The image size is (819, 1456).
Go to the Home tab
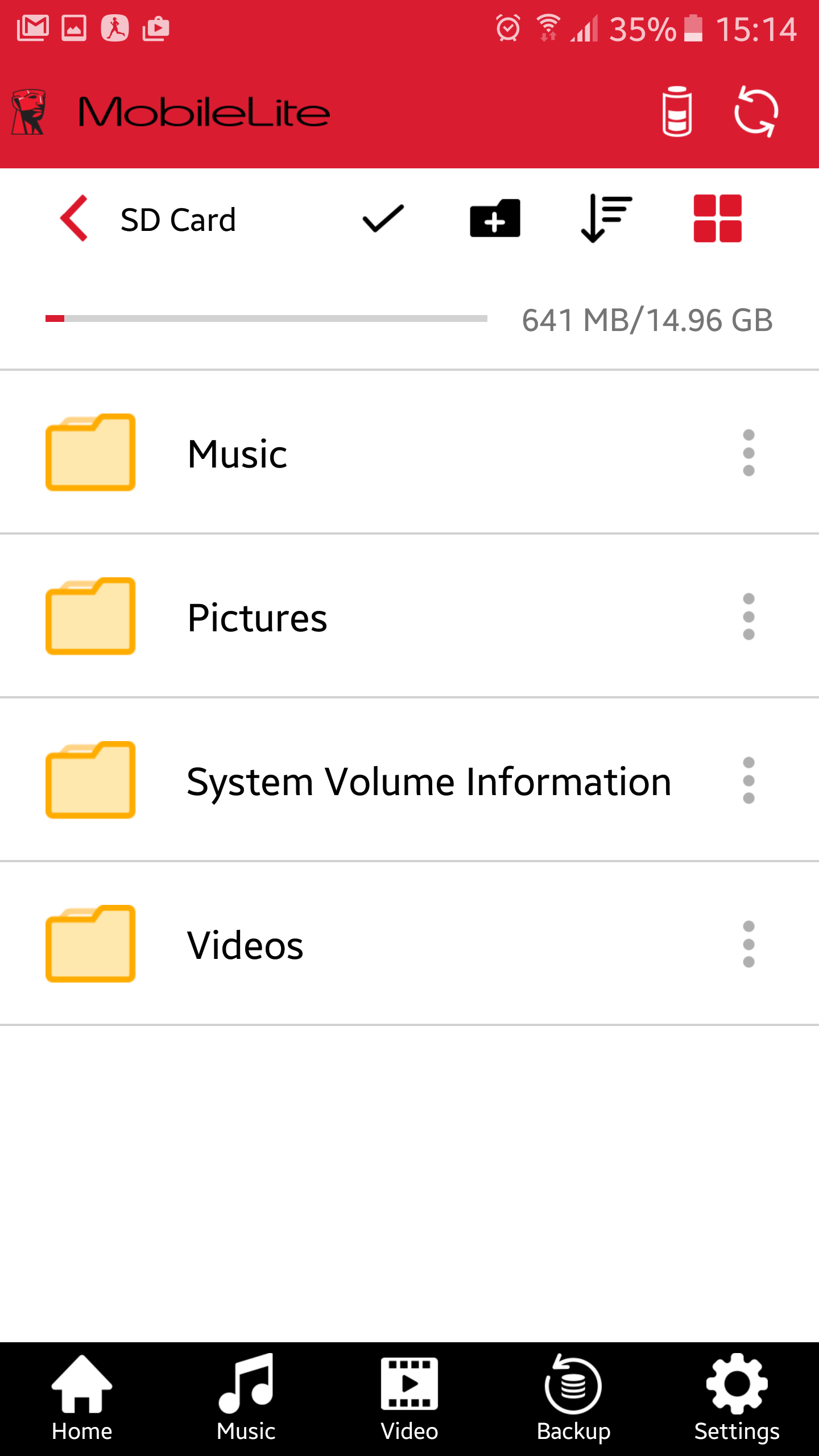pyautogui.click(x=82, y=1399)
